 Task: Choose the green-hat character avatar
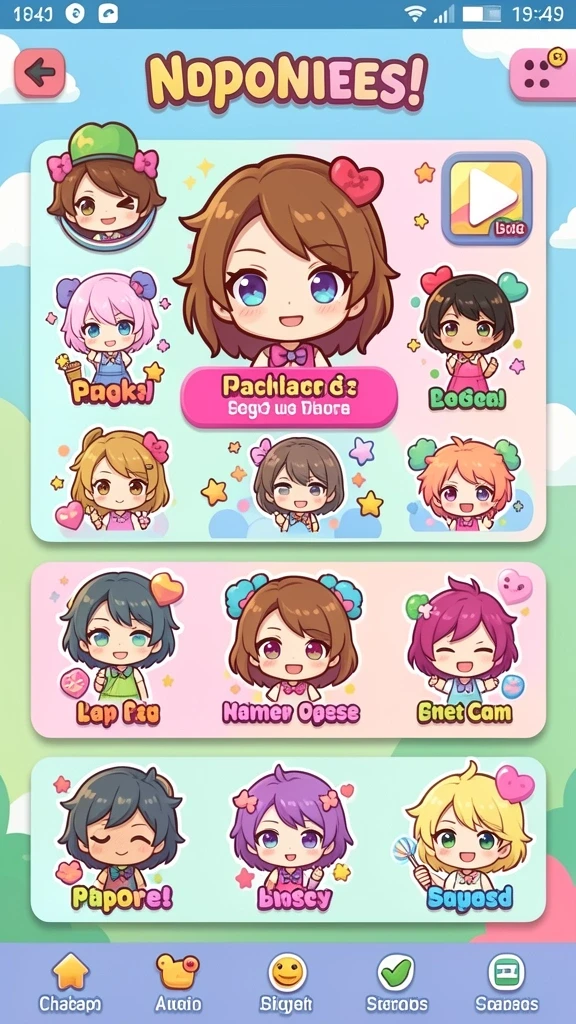coord(104,182)
